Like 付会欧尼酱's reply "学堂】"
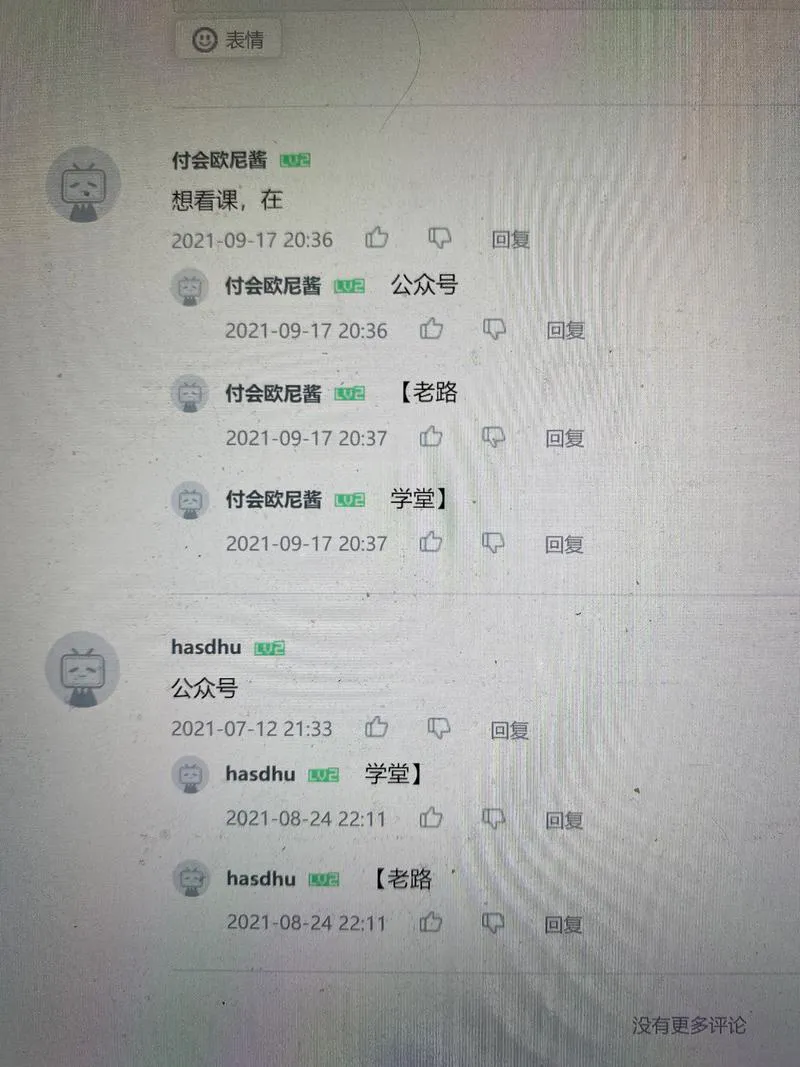800x1067 pixels. coord(431,542)
